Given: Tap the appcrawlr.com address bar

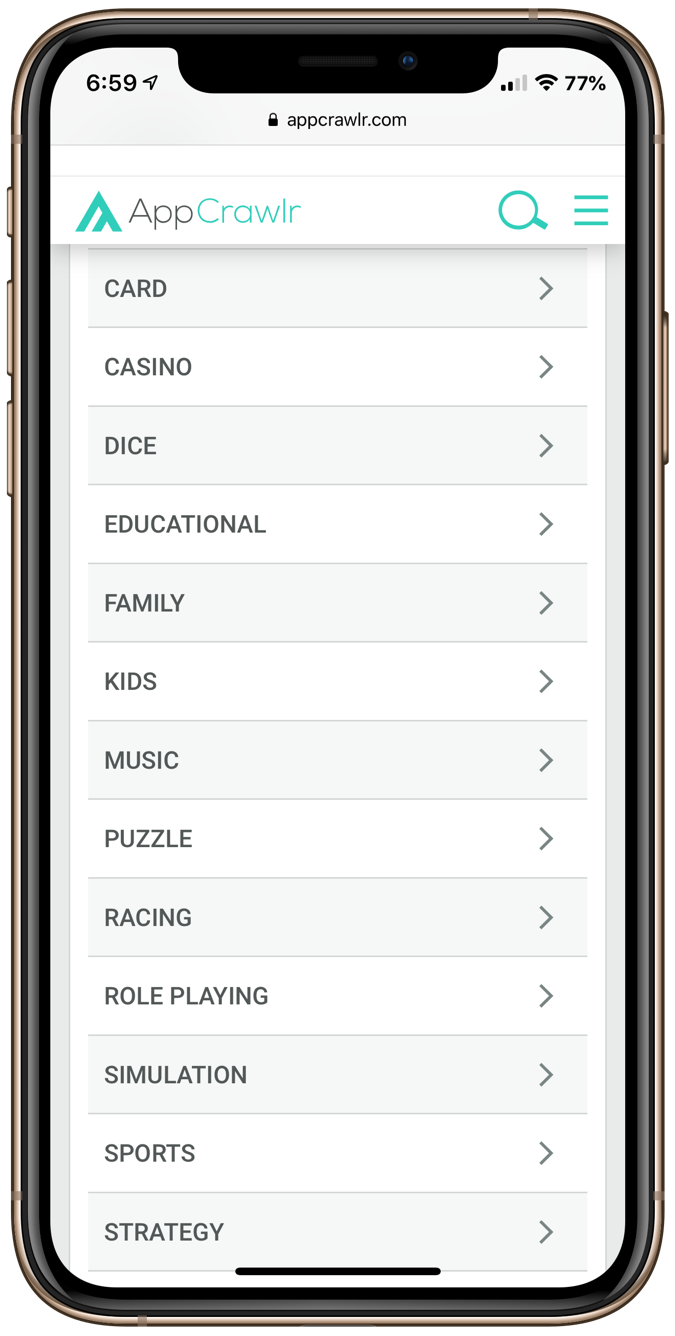Looking at the screenshot, I should click(x=337, y=120).
